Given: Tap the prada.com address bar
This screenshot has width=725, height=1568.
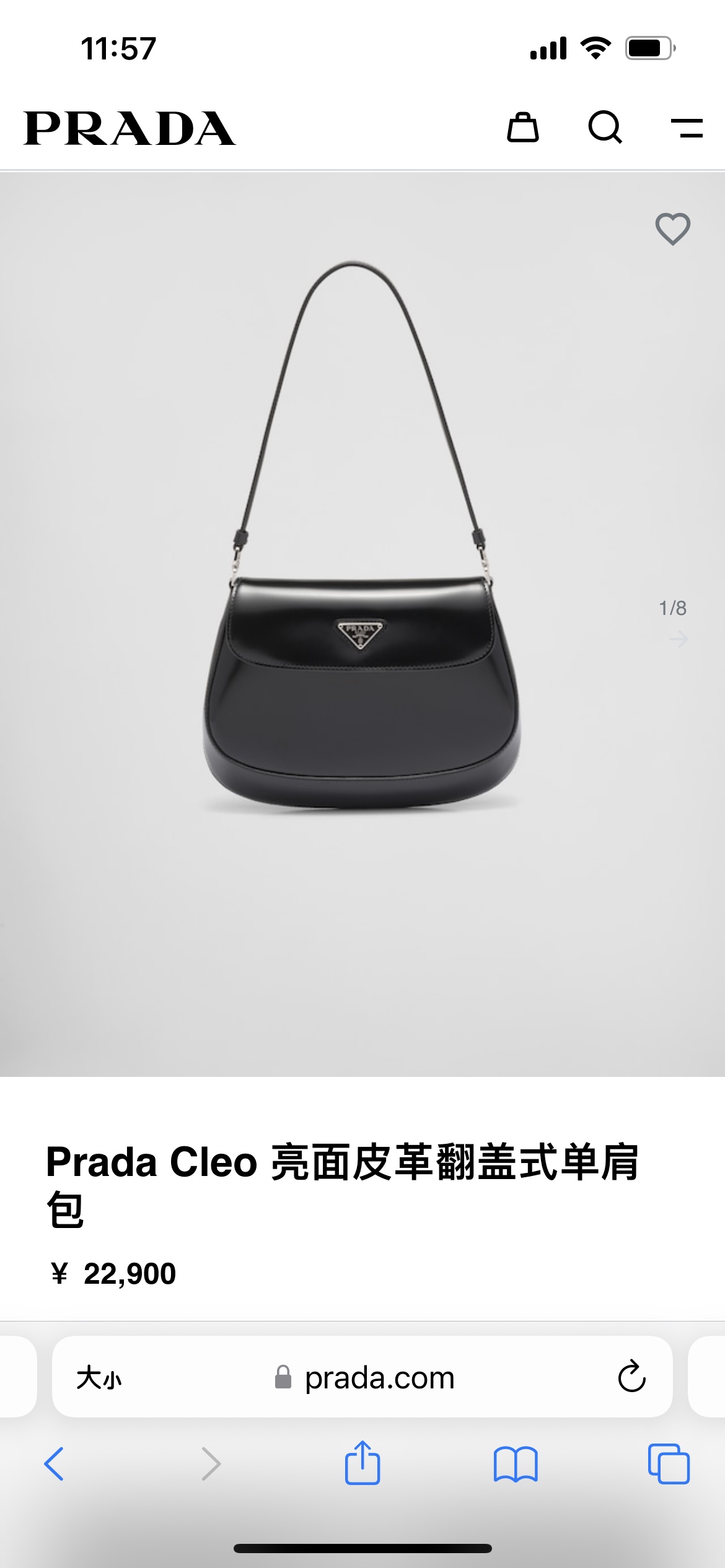Looking at the screenshot, I should 379,1378.
